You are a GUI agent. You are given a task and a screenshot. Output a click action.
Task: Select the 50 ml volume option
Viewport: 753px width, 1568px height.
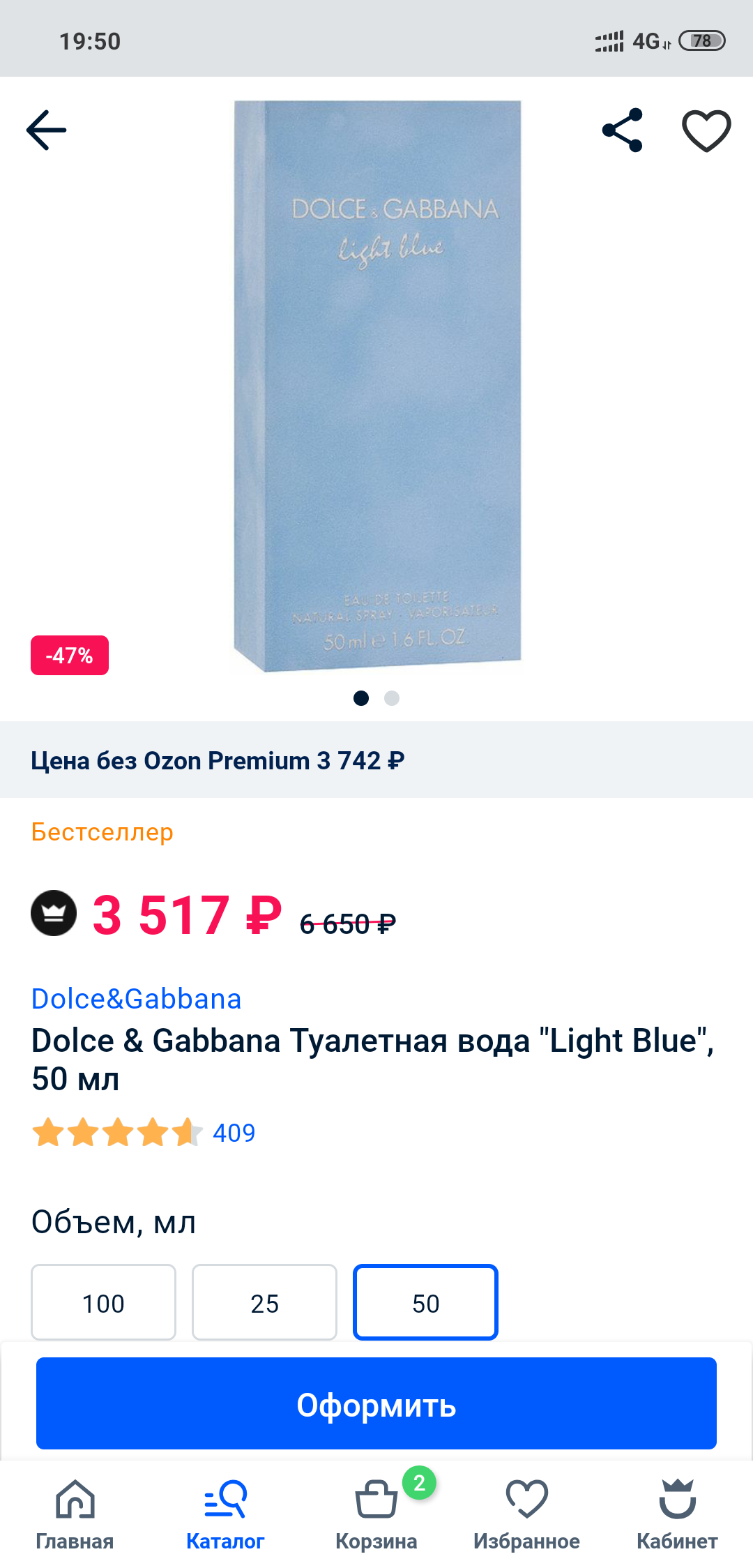point(425,1302)
